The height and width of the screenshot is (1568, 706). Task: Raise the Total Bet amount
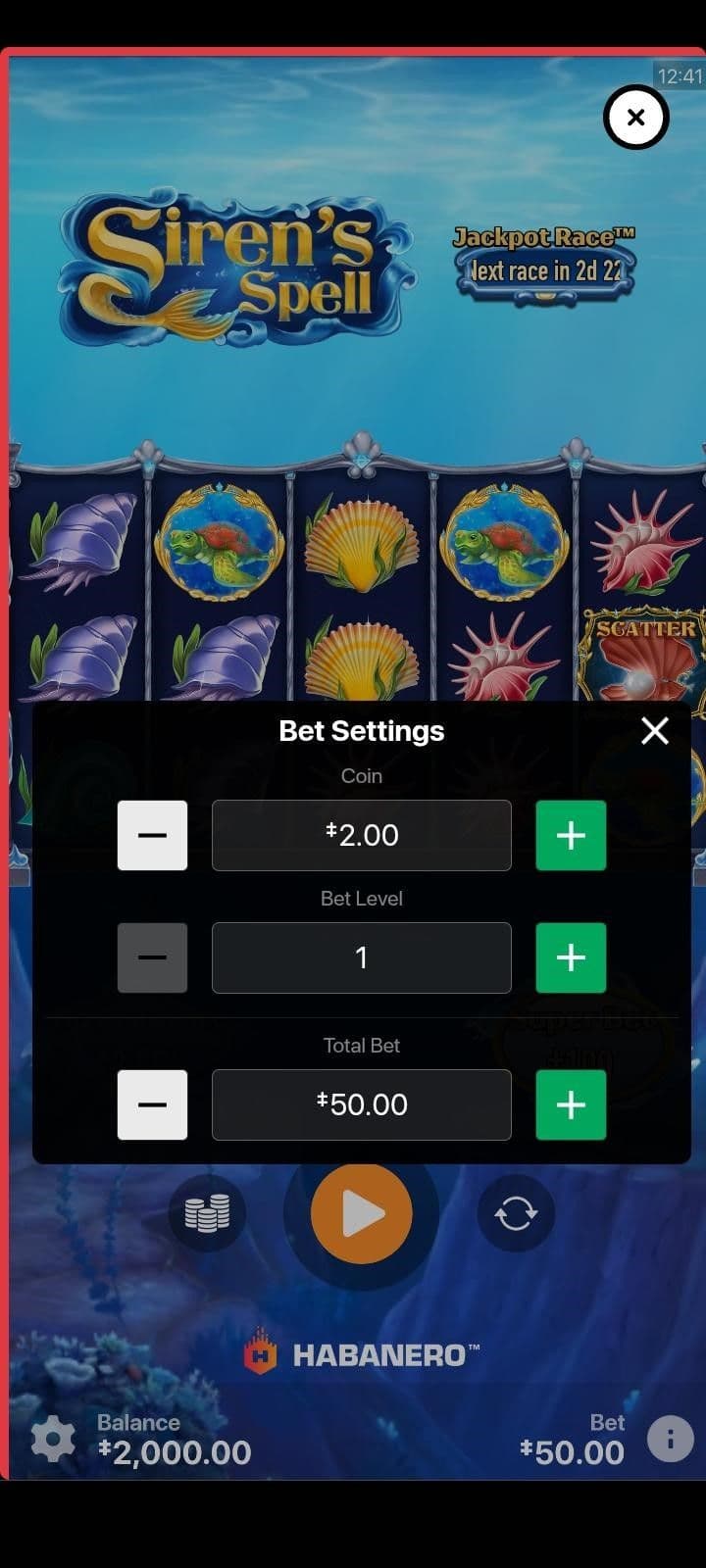click(x=571, y=1104)
